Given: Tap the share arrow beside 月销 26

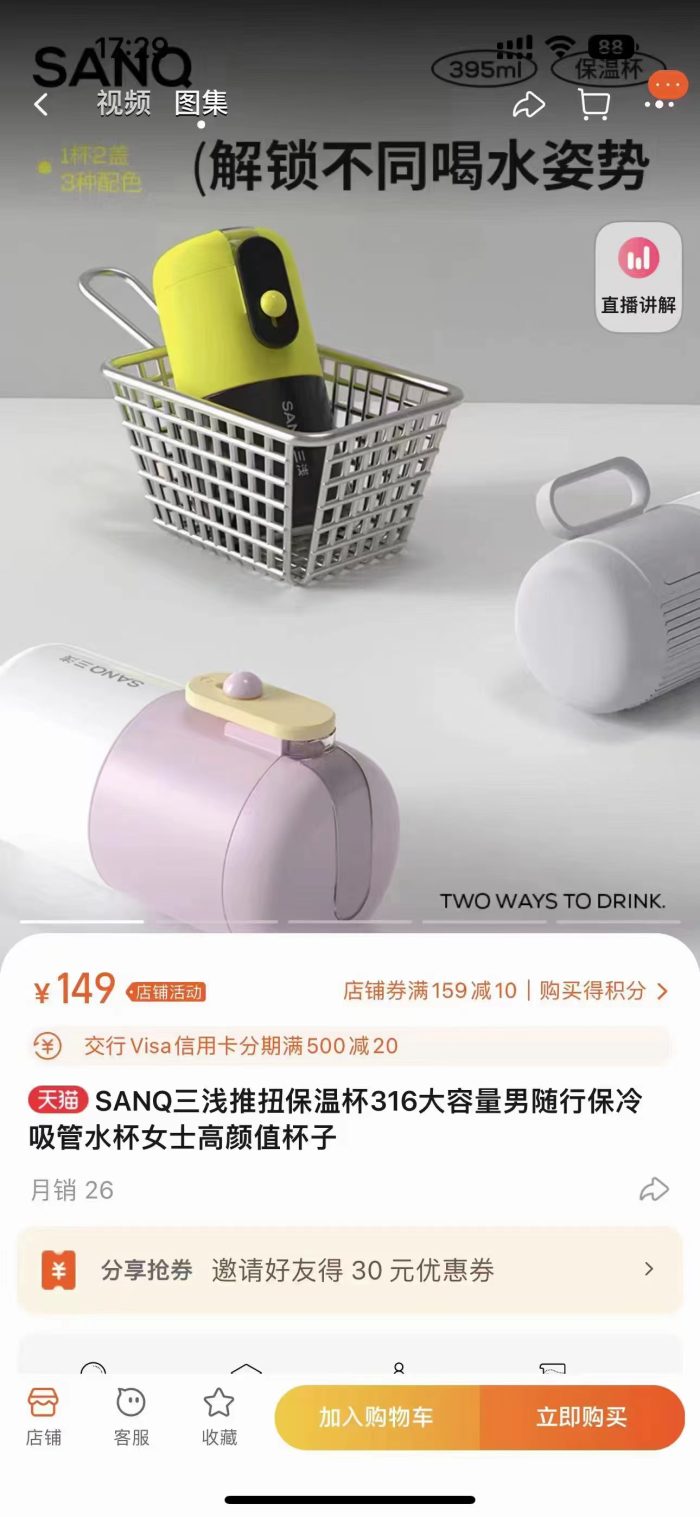Looking at the screenshot, I should [x=654, y=1189].
